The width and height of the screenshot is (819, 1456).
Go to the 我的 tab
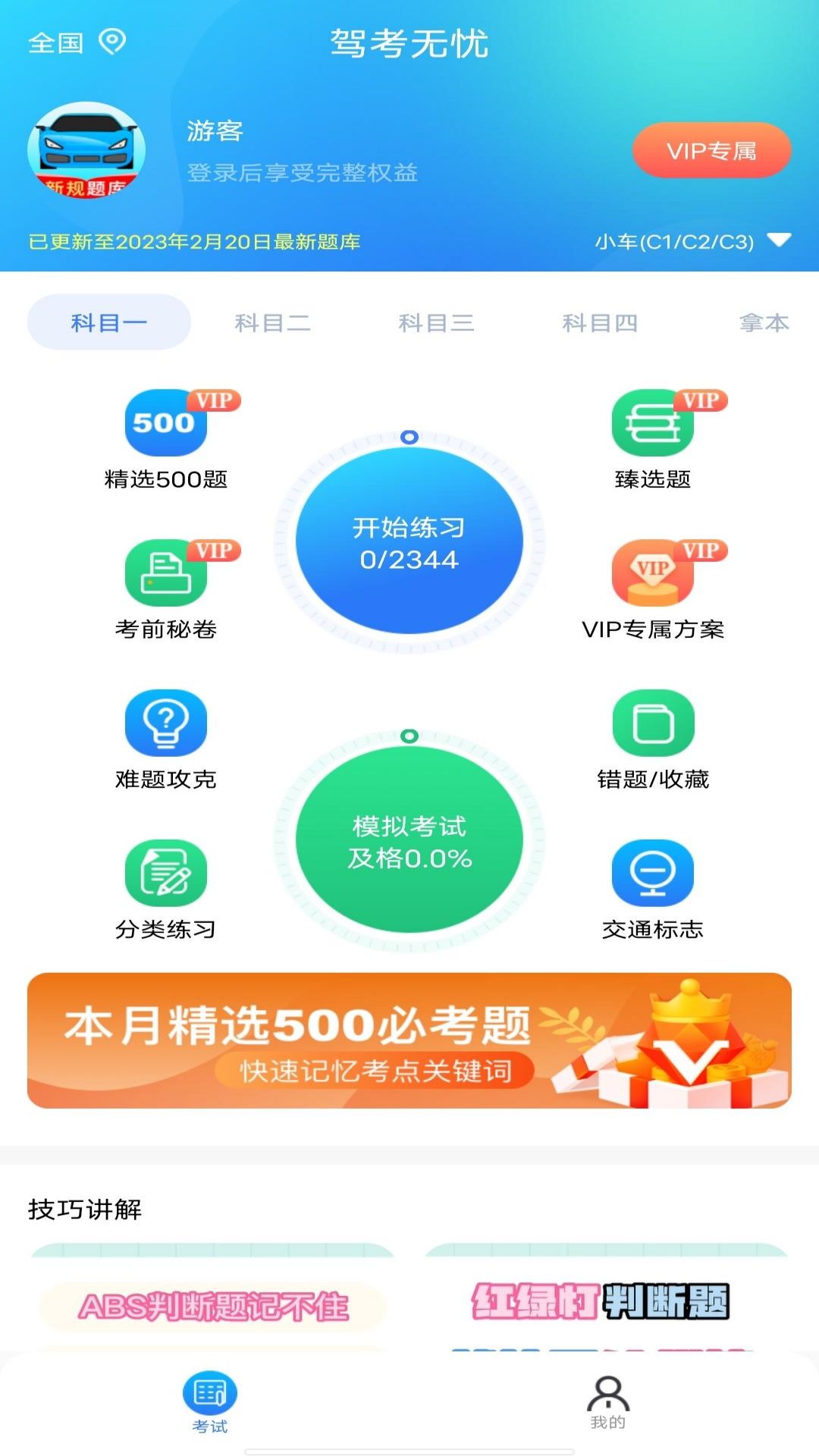608,1401
